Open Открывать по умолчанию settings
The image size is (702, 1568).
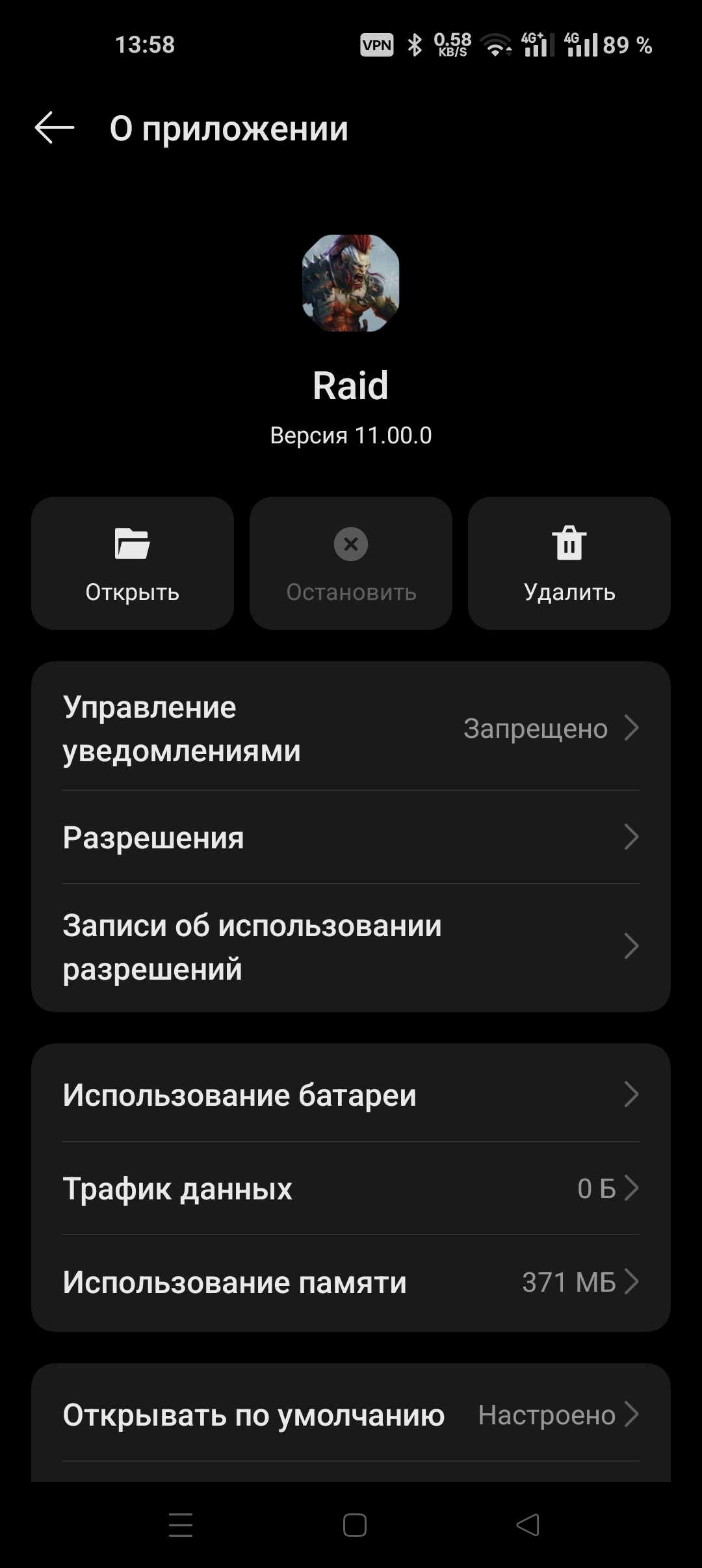point(351,1415)
